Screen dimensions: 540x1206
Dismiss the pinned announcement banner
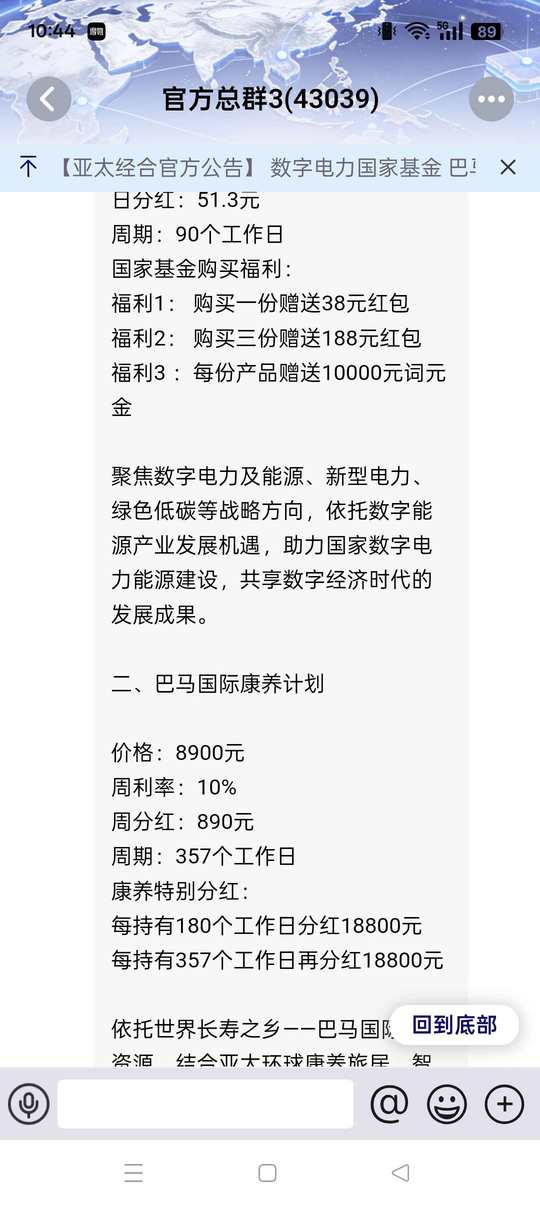click(508, 167)
